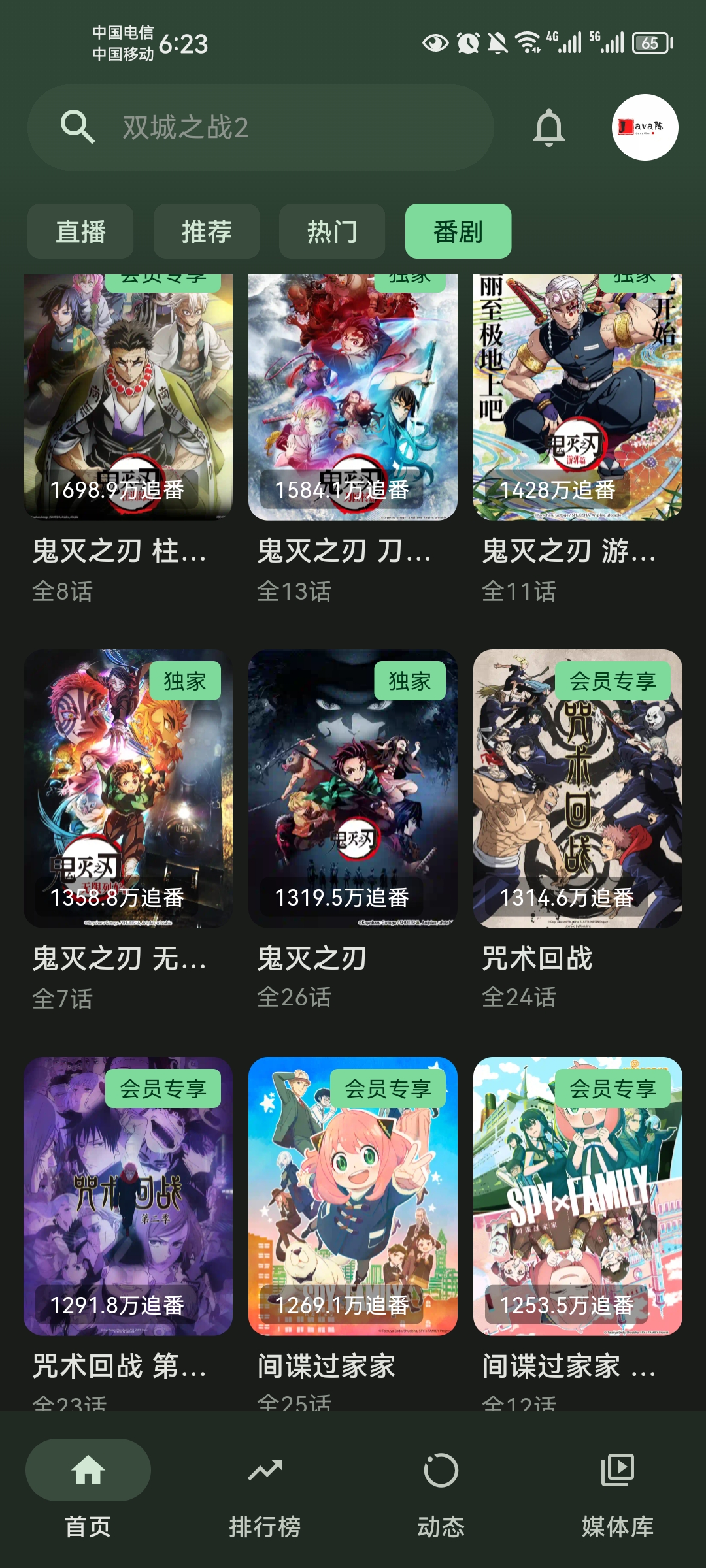Select the 番剧 tab
706x1568 pixels.
coord(458,231)
